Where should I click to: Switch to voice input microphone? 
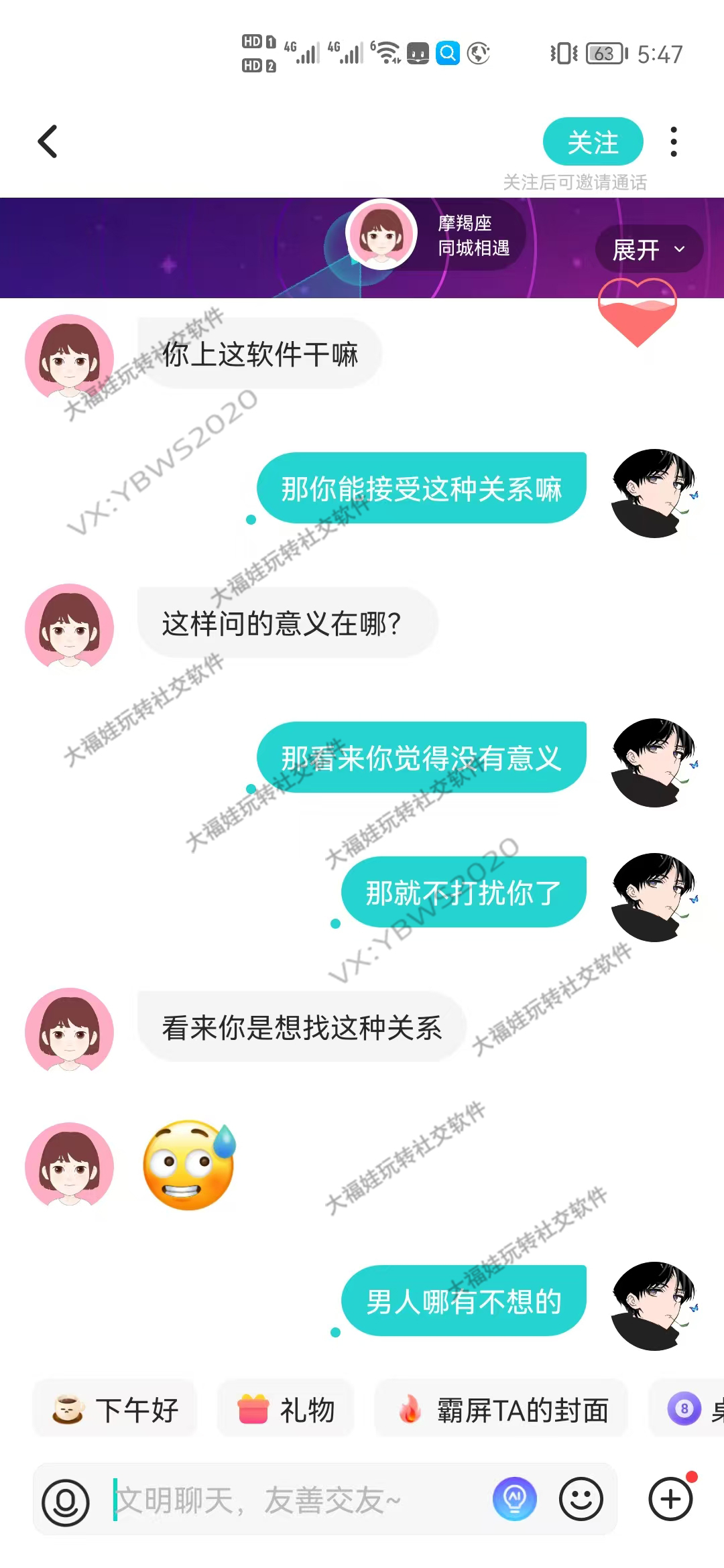click(66, 1502)
